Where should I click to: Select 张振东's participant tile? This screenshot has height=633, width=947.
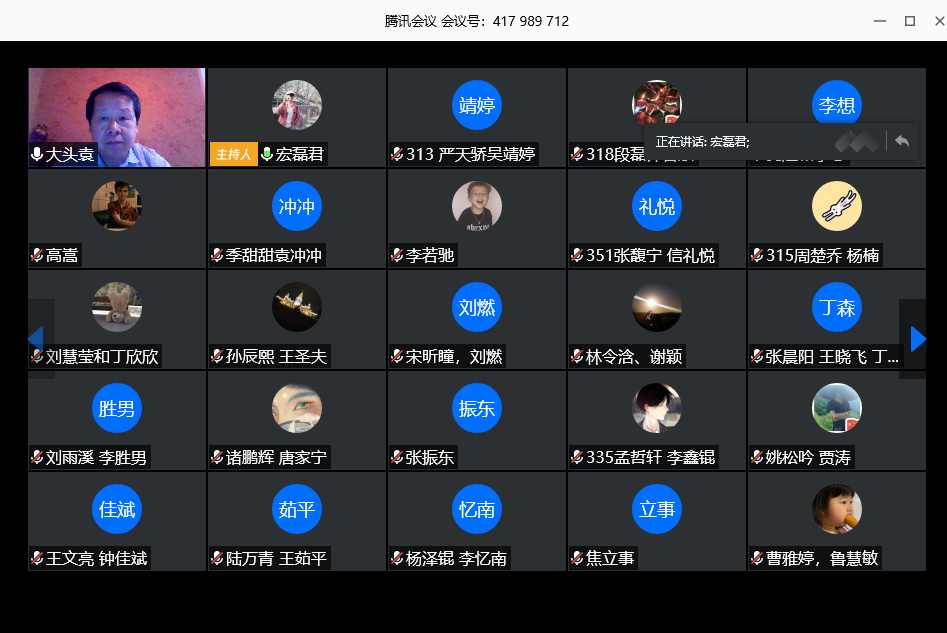click(477, 419)
